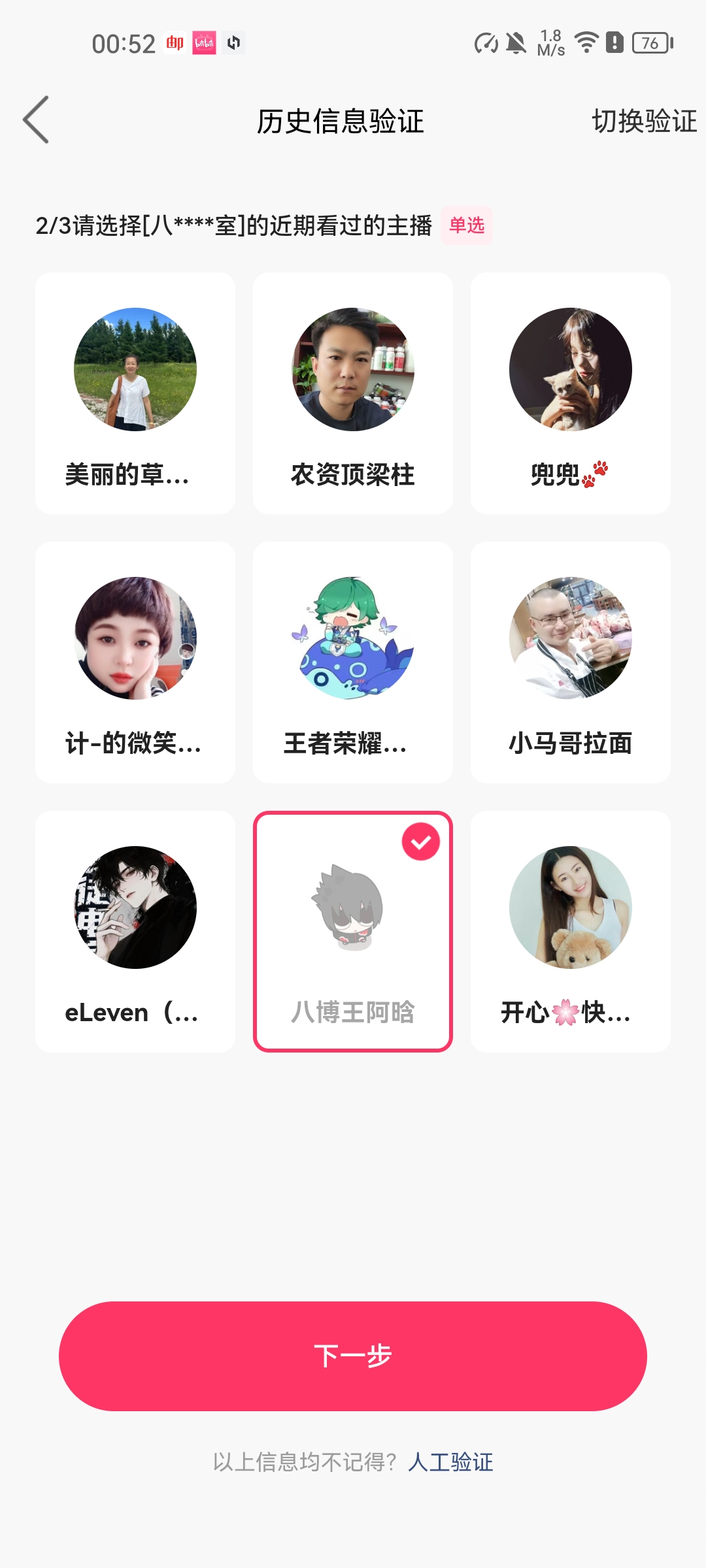Tap 切换验证 to switch verification method
Screen dimensions: 706x1568
643,122
